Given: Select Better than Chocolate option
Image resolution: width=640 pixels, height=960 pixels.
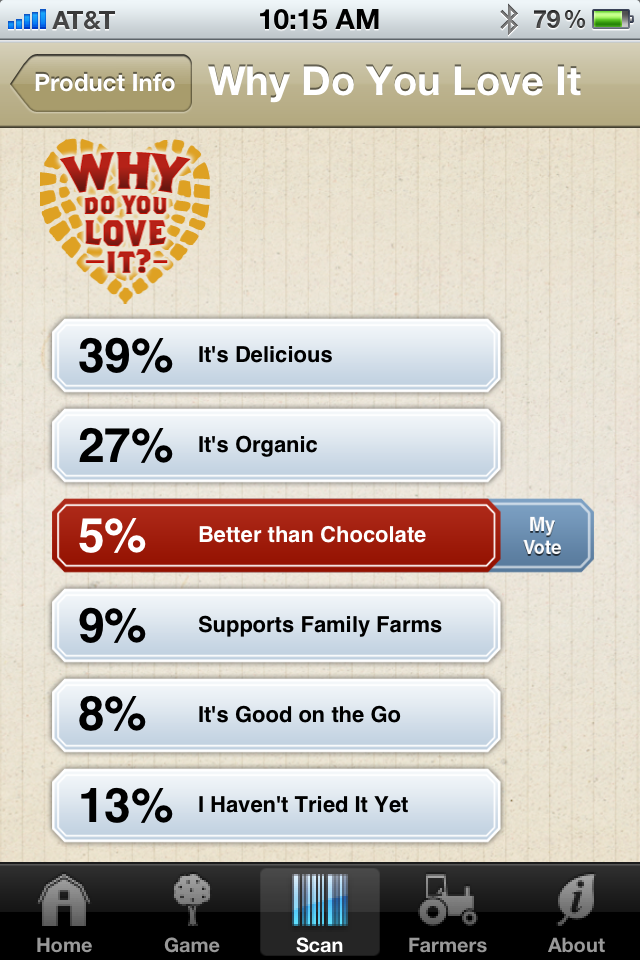Looking at the screenshot, I should [x=276, y=535].
